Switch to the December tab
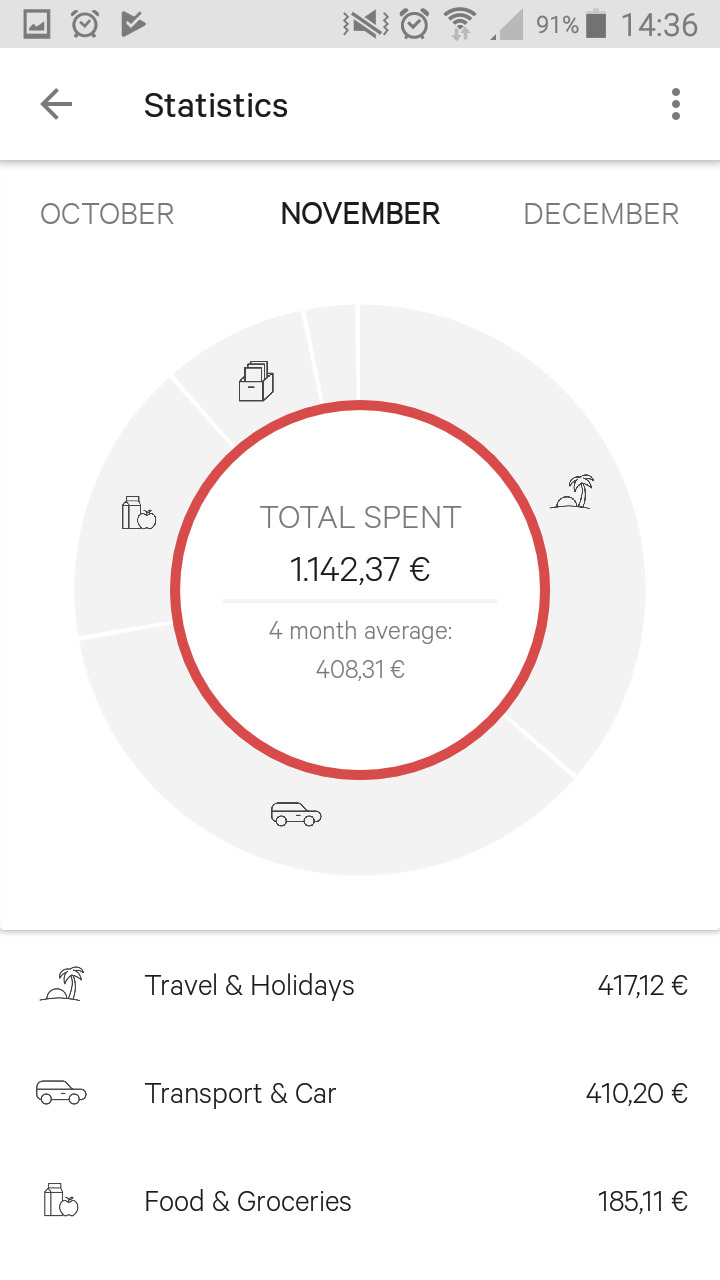The height and width of the screenshot is (1280, 720). click(601, 214)
